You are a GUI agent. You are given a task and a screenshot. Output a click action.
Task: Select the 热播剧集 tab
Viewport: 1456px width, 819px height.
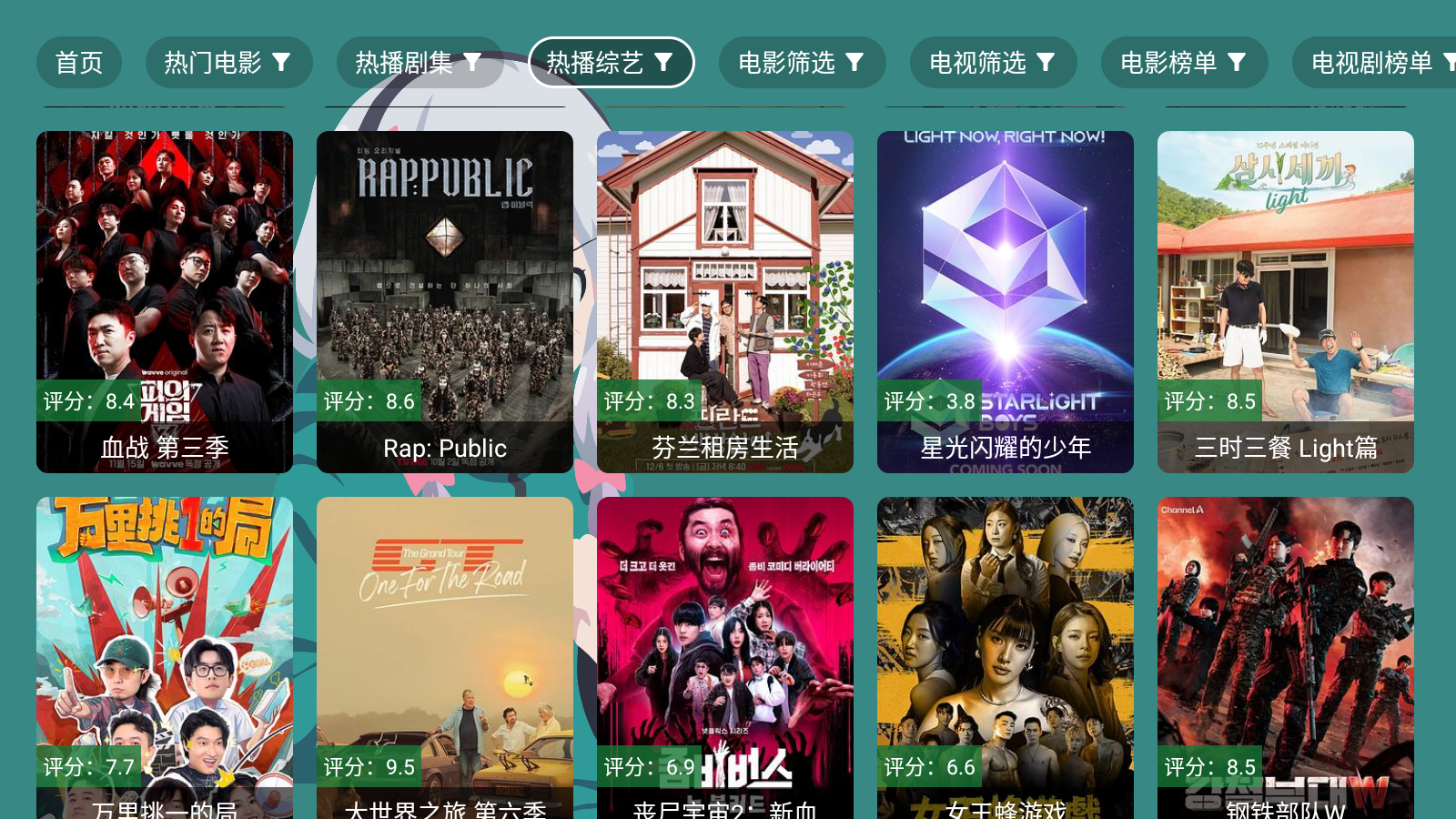click(420, 63)
